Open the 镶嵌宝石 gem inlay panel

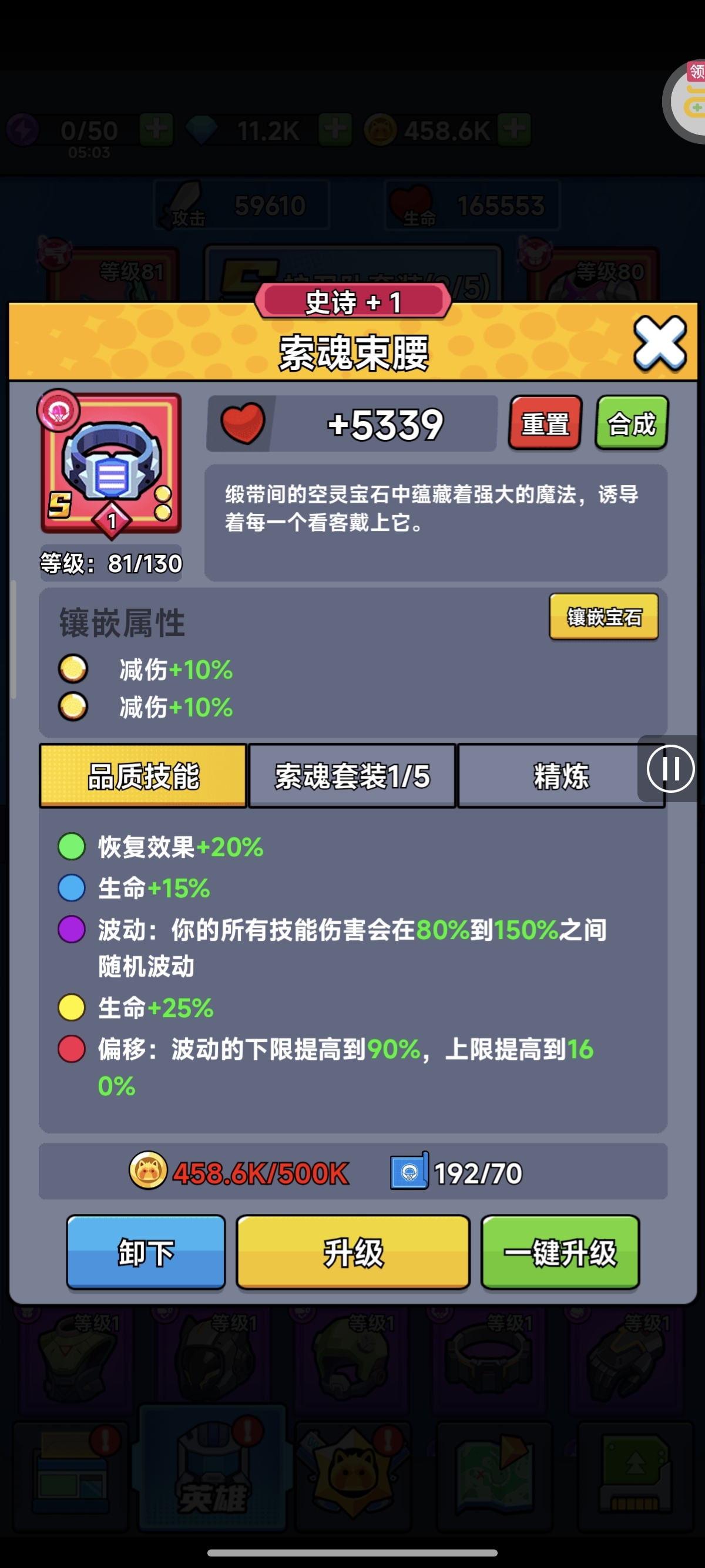(604, 617)
